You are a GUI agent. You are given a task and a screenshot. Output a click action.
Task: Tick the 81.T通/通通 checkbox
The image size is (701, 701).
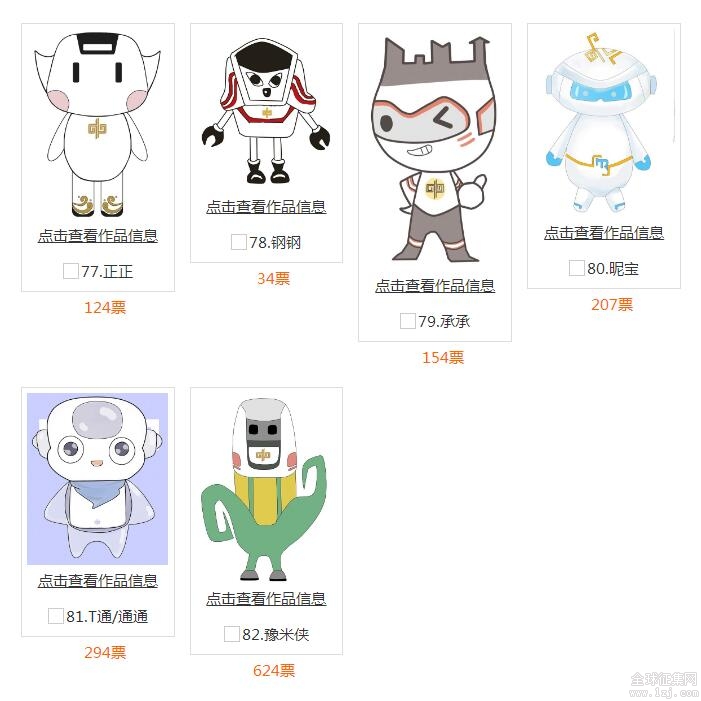coord(56,616)
